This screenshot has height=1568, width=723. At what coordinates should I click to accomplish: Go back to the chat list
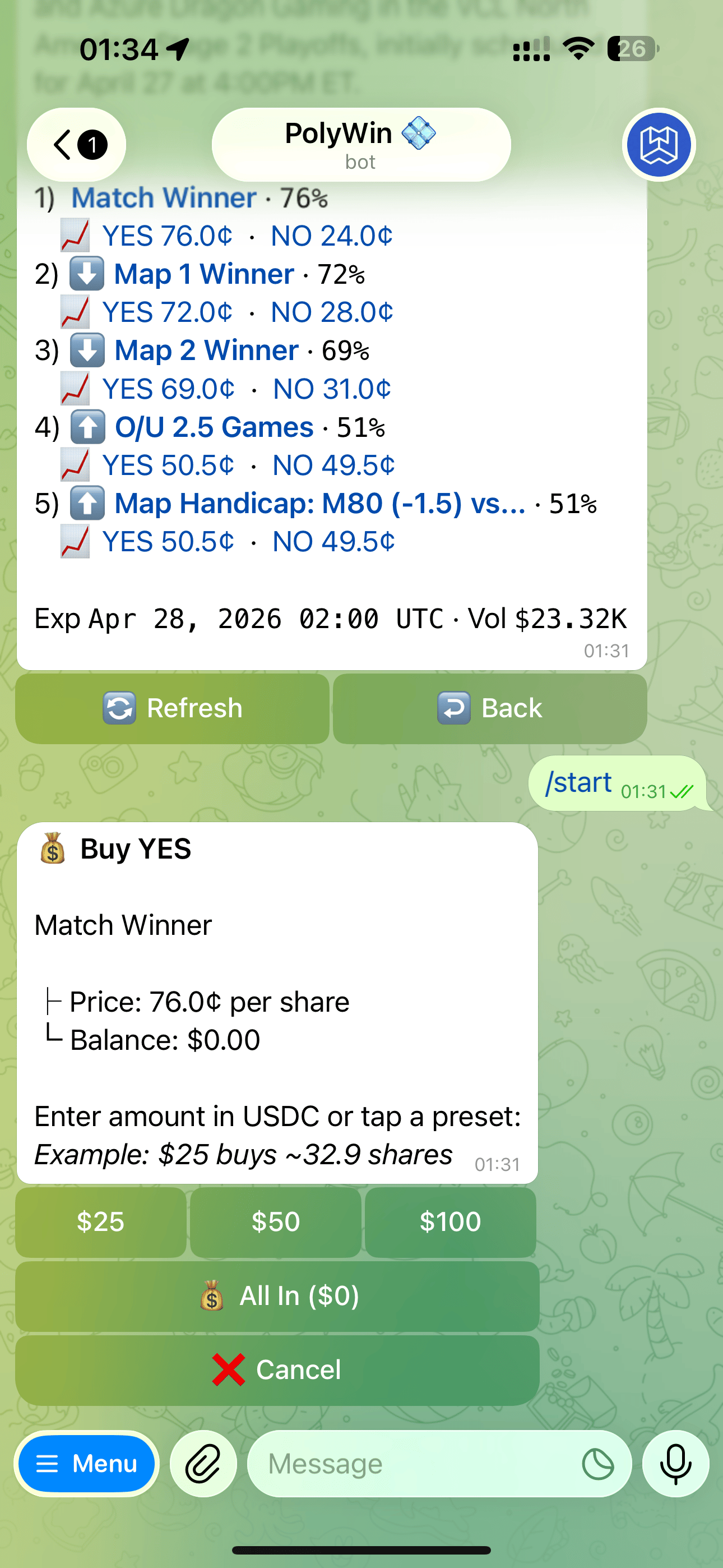click(77, 145)
